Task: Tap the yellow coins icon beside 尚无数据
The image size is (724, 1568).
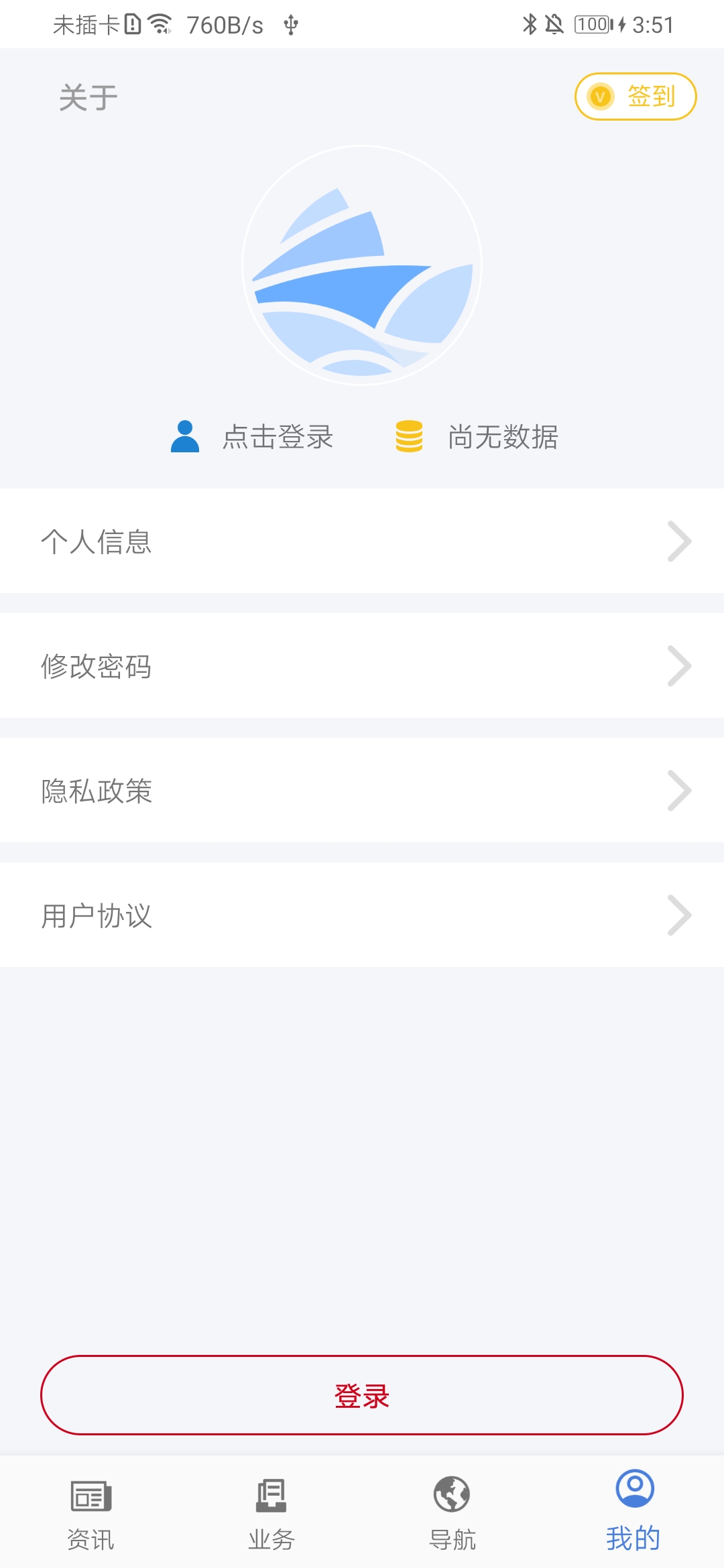Action: [410, 437]
